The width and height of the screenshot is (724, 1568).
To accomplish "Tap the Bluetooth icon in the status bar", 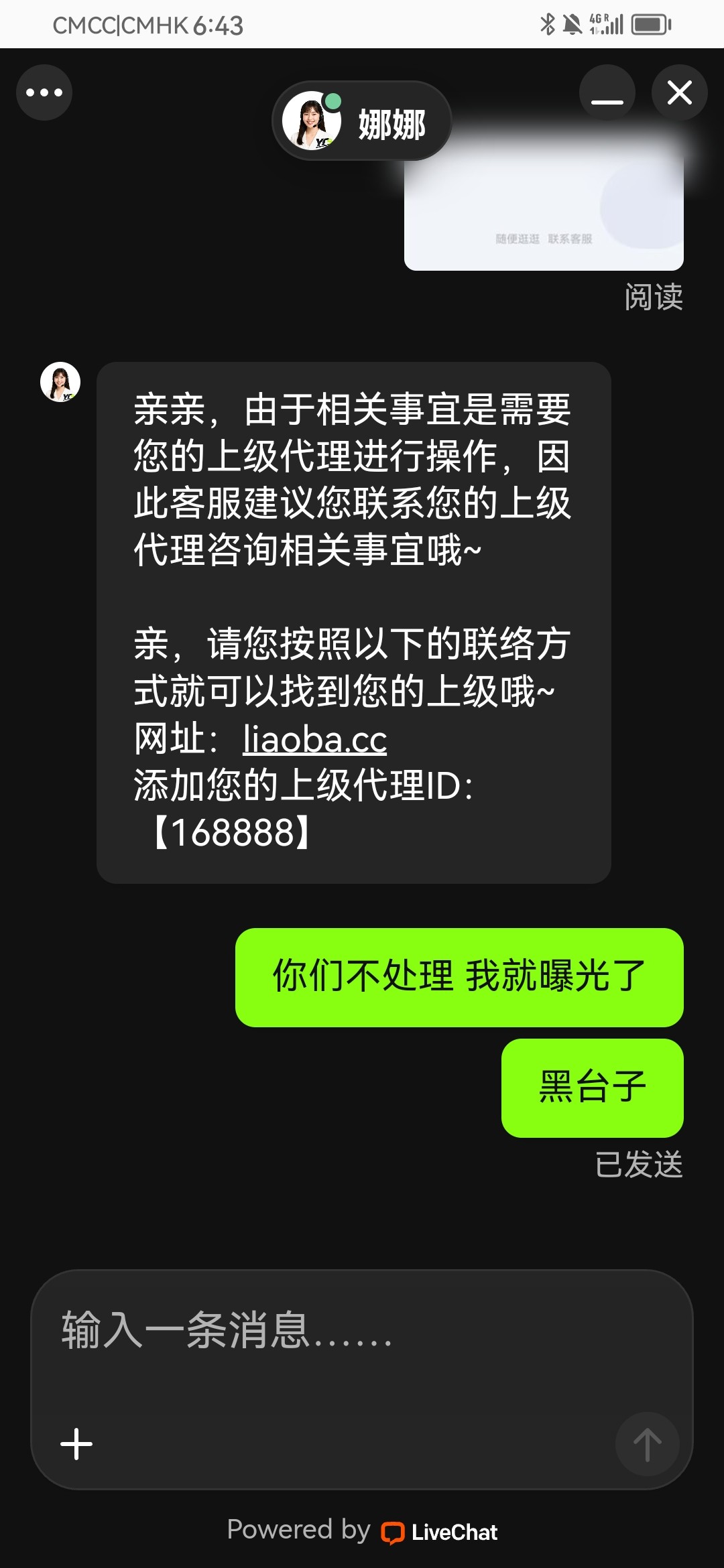I will (550, 23).
